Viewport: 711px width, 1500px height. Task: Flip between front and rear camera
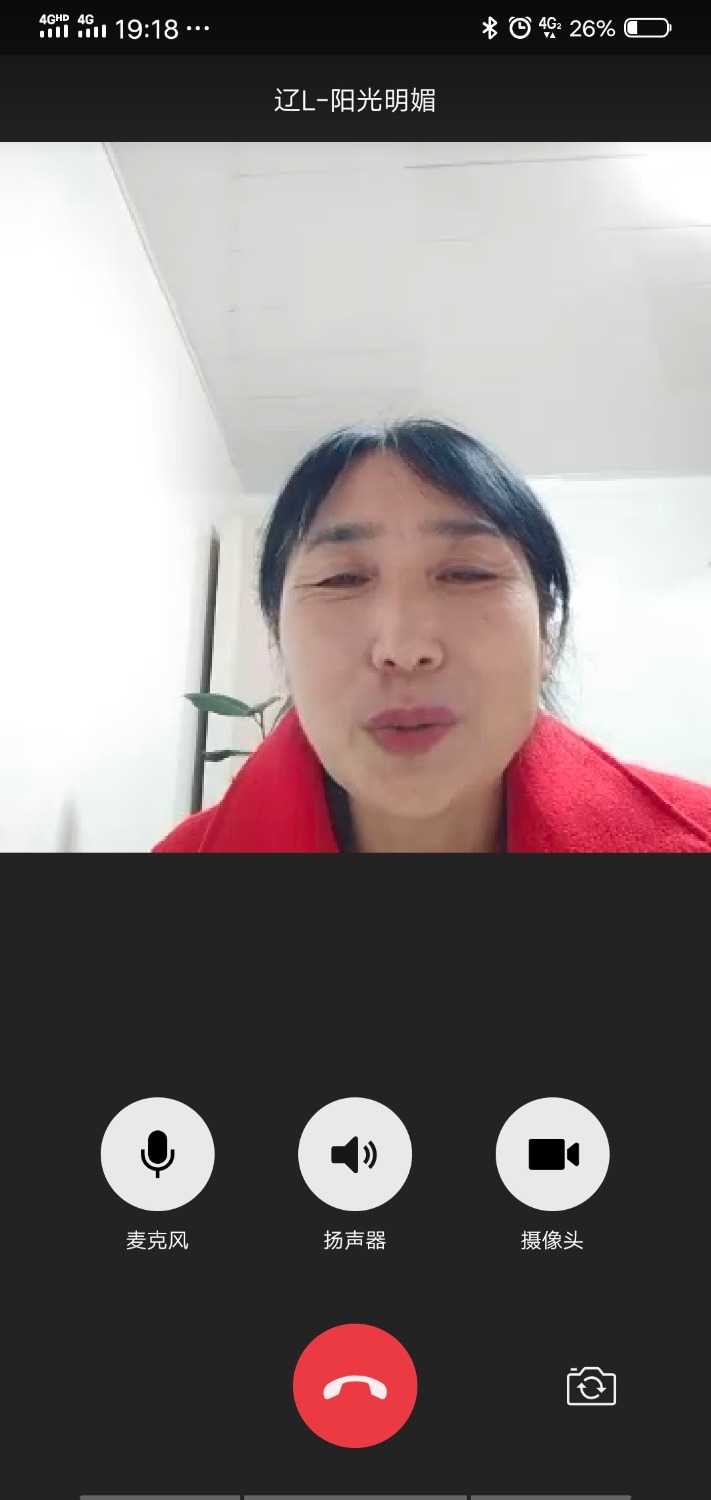591,1386
